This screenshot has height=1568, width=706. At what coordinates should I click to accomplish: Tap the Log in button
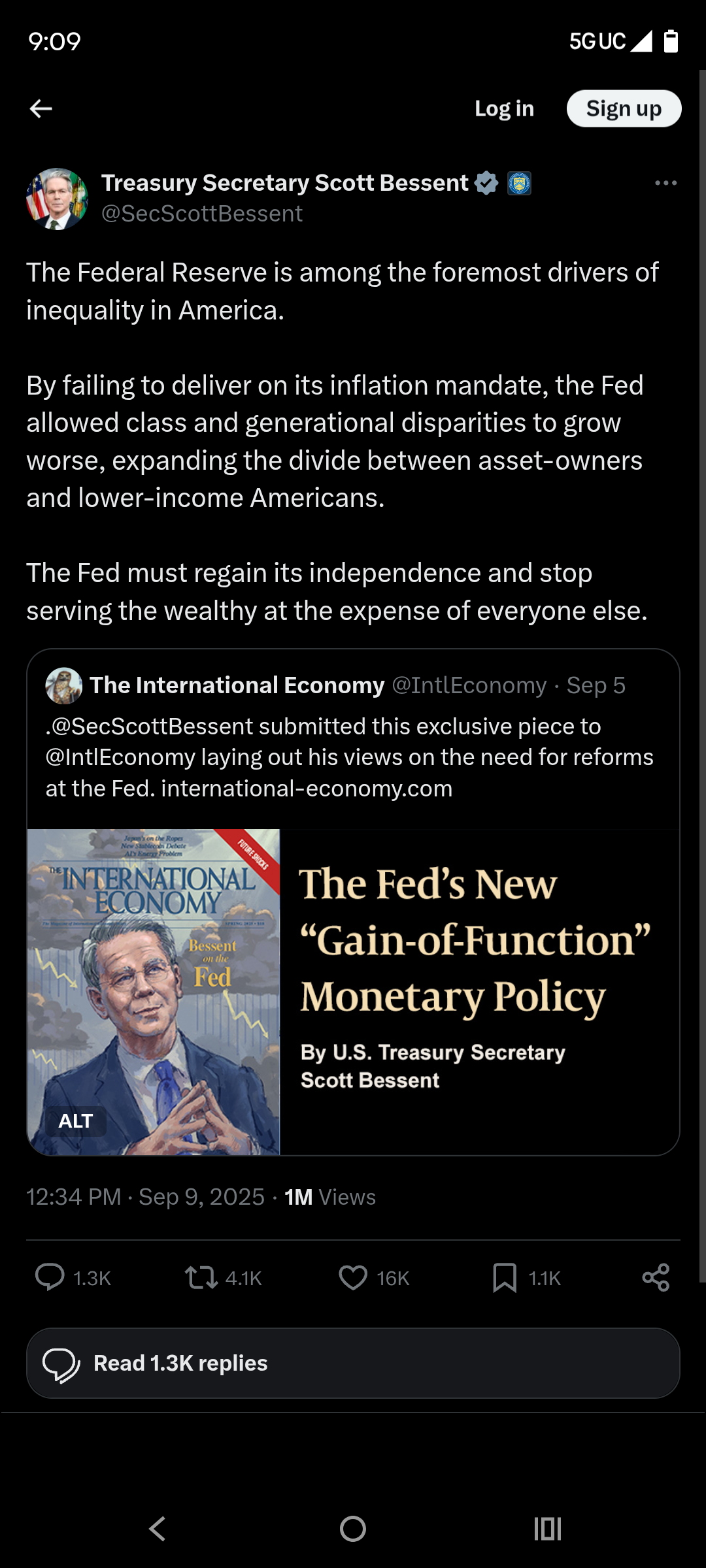(x=504, y=108)
